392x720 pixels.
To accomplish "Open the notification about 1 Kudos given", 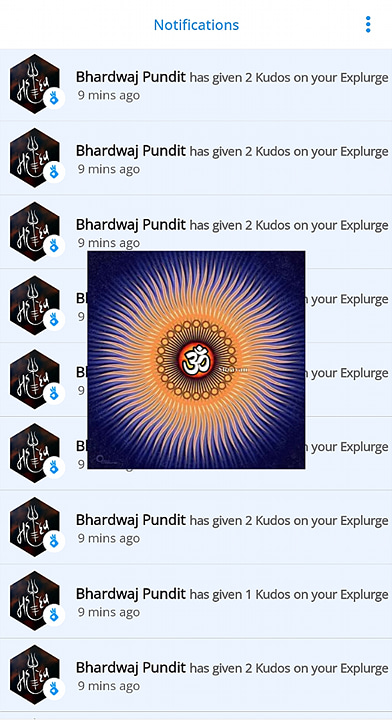I will [x=196, y=601].
